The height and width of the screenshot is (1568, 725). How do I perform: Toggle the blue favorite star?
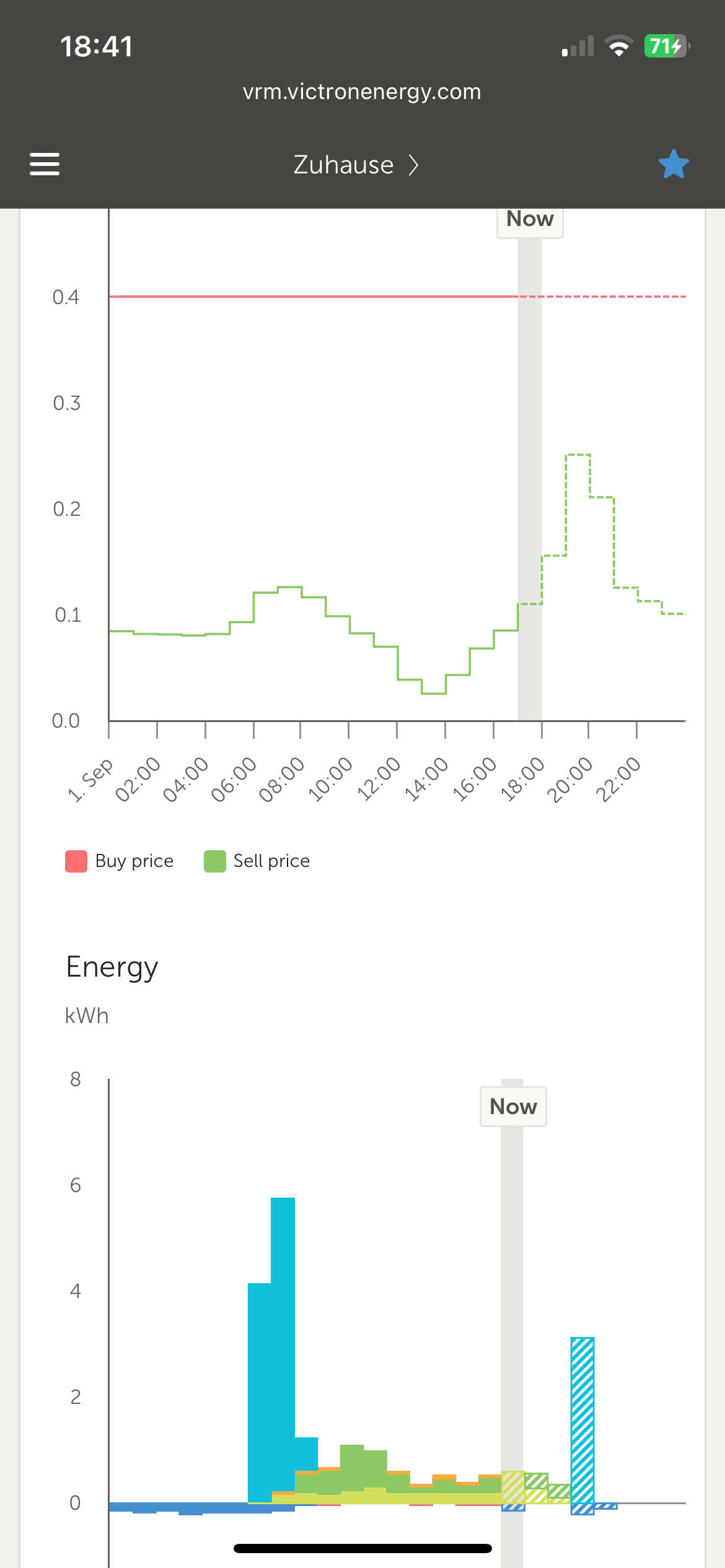673,165
